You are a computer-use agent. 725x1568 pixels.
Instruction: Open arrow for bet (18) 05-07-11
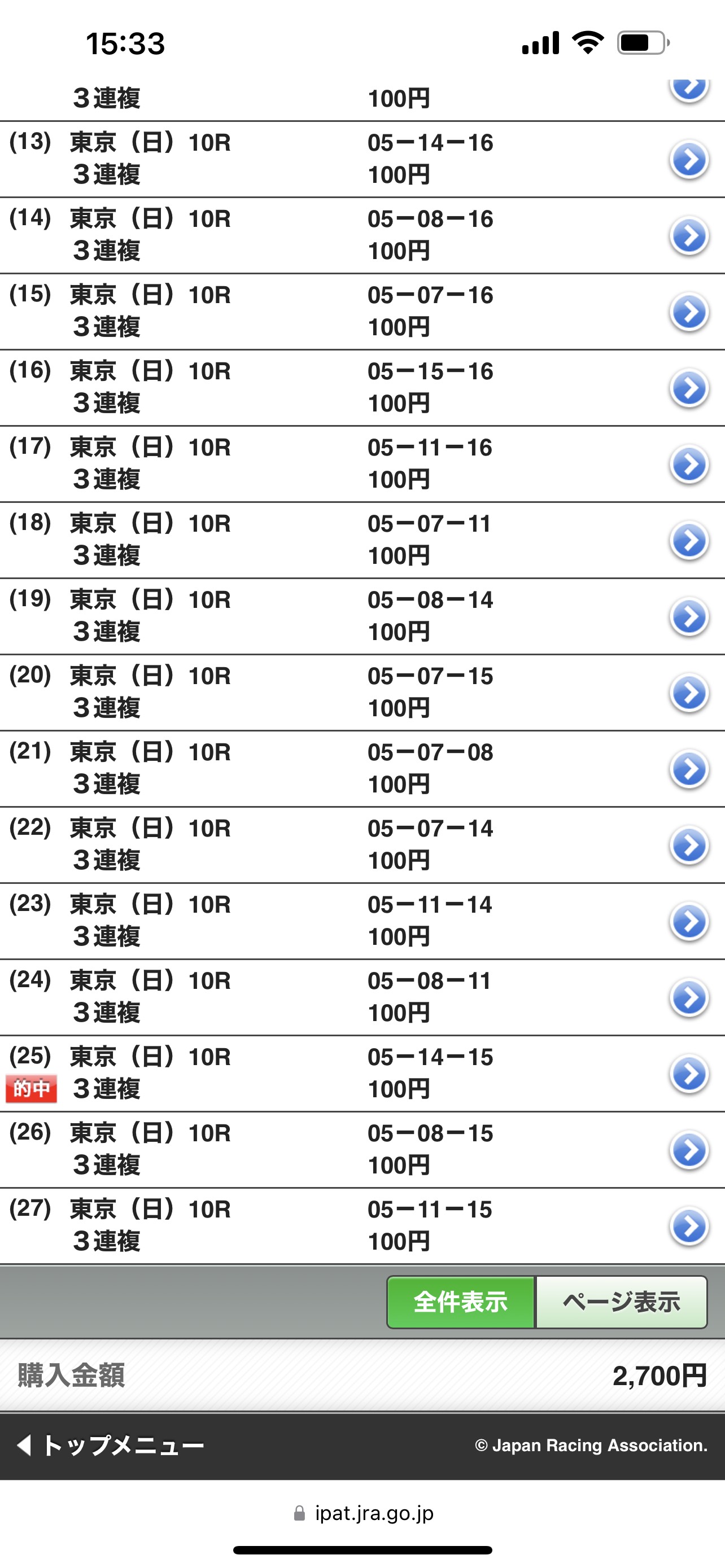click(x=689, y=541)
